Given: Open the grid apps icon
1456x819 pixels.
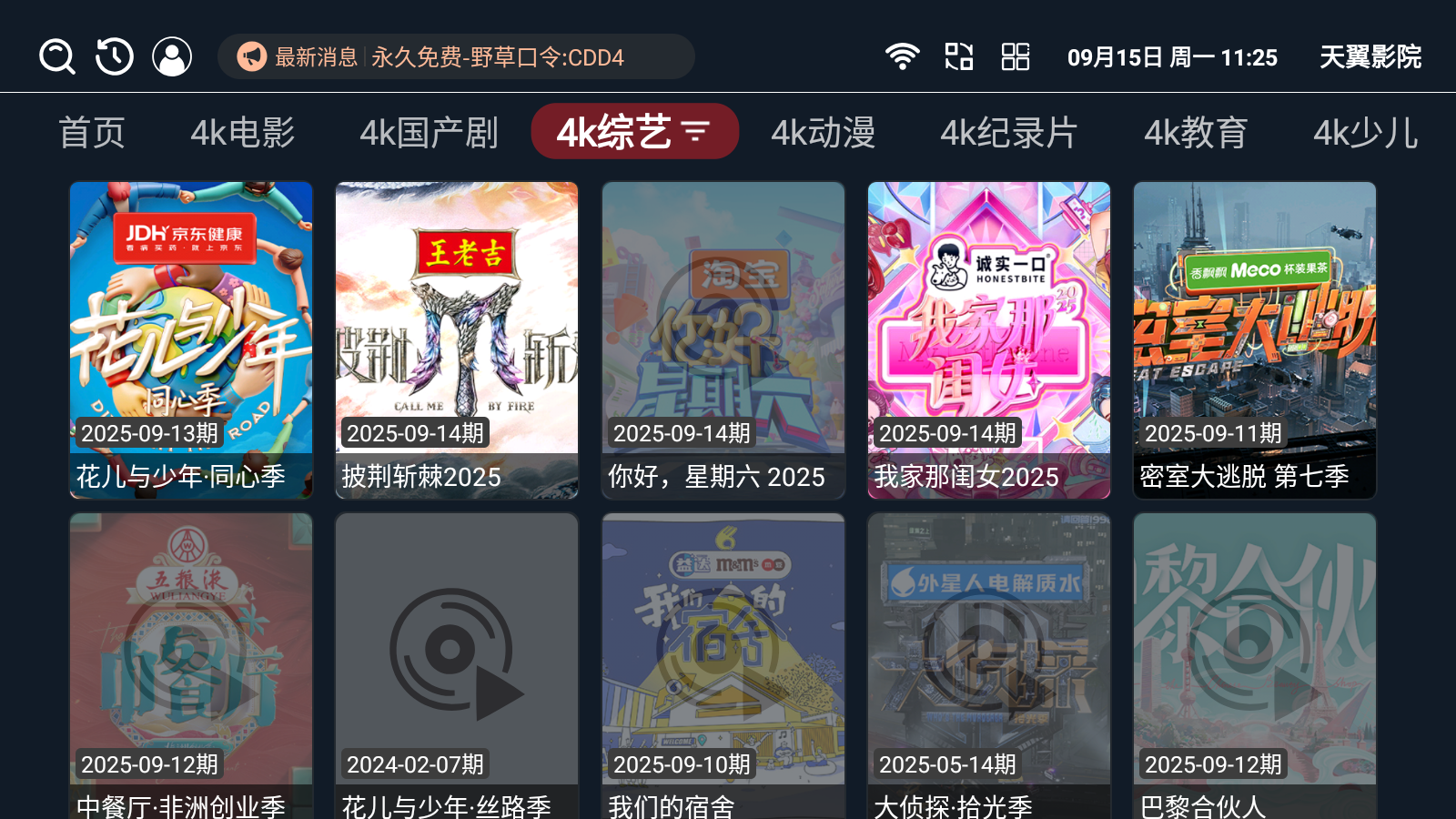Looking at the screenshot, I should pos(1015,56).
